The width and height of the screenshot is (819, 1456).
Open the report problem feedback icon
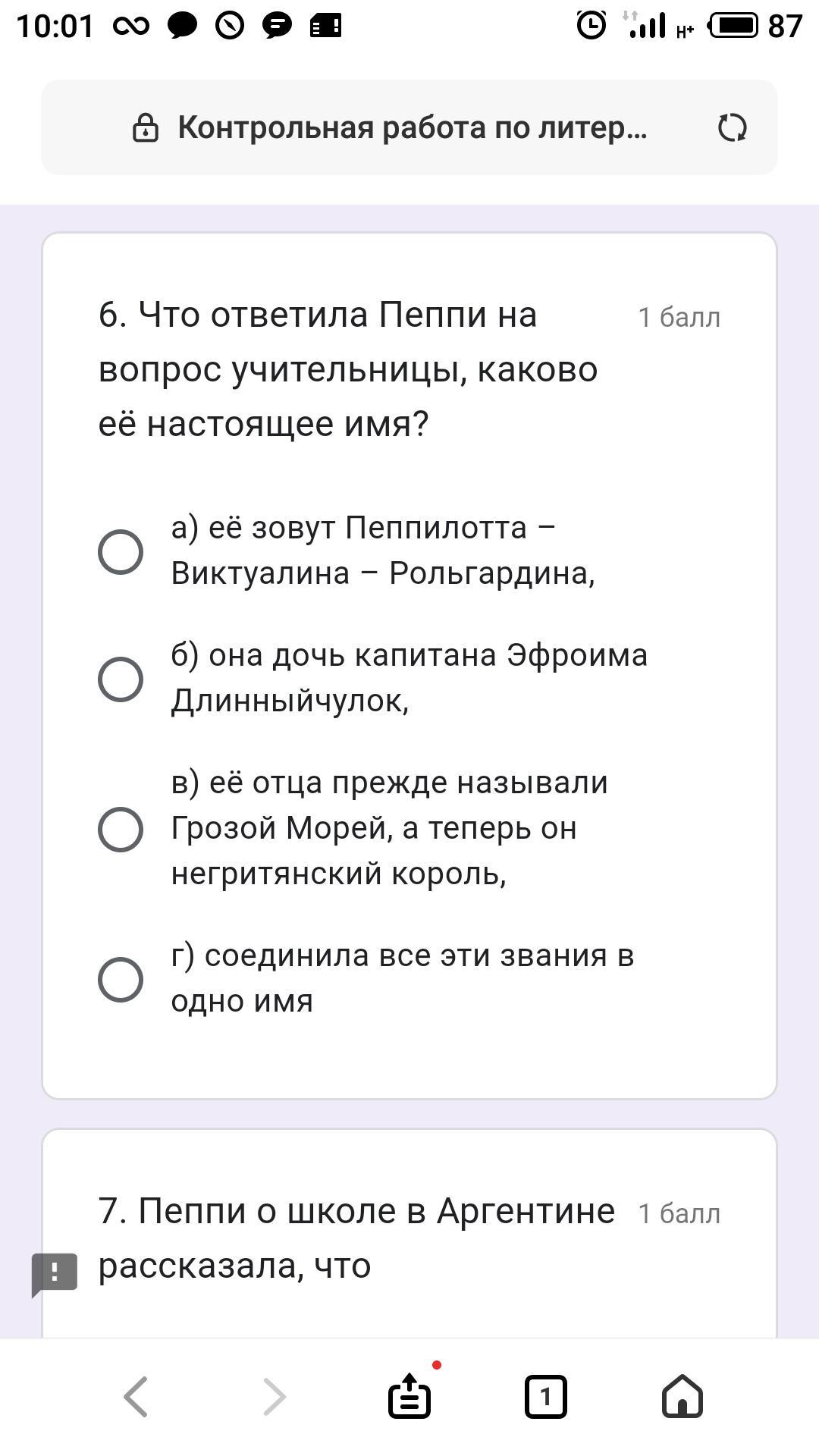point(55,1274)
